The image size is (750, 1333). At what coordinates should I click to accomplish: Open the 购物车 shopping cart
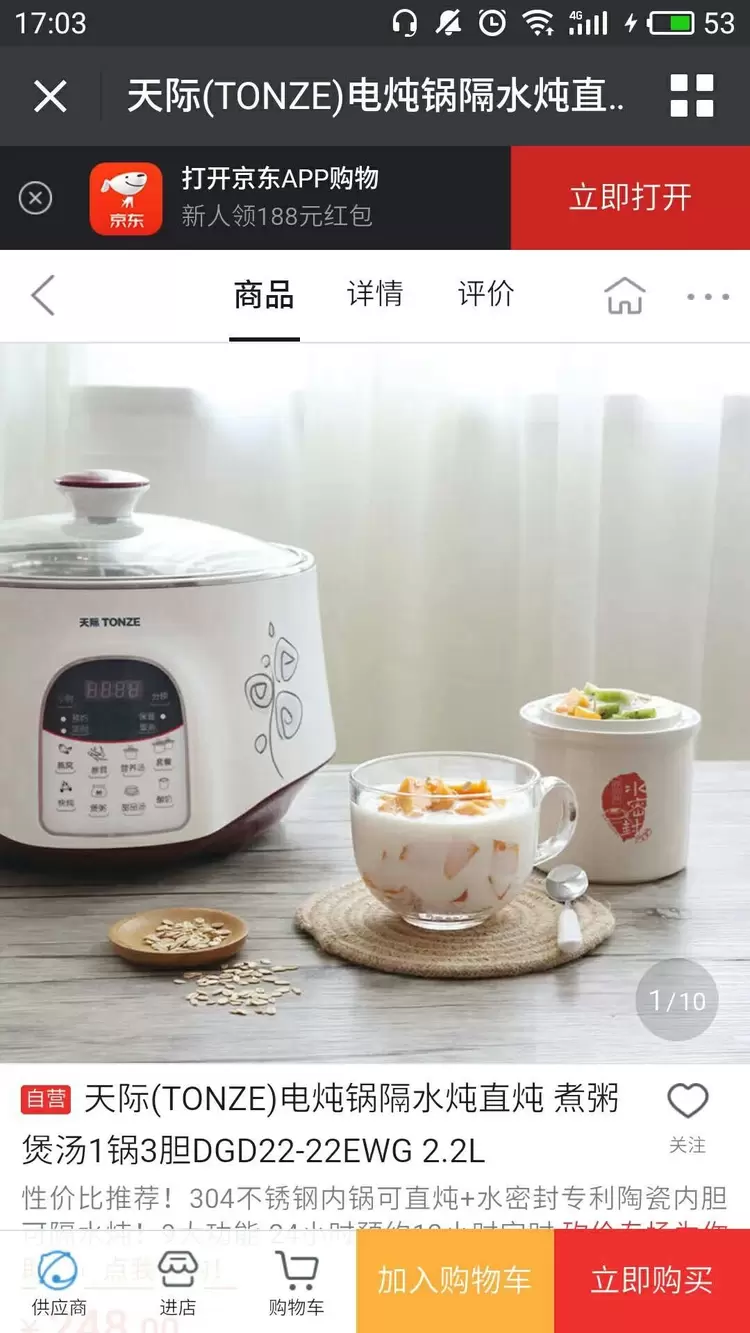click(296, 1283)
